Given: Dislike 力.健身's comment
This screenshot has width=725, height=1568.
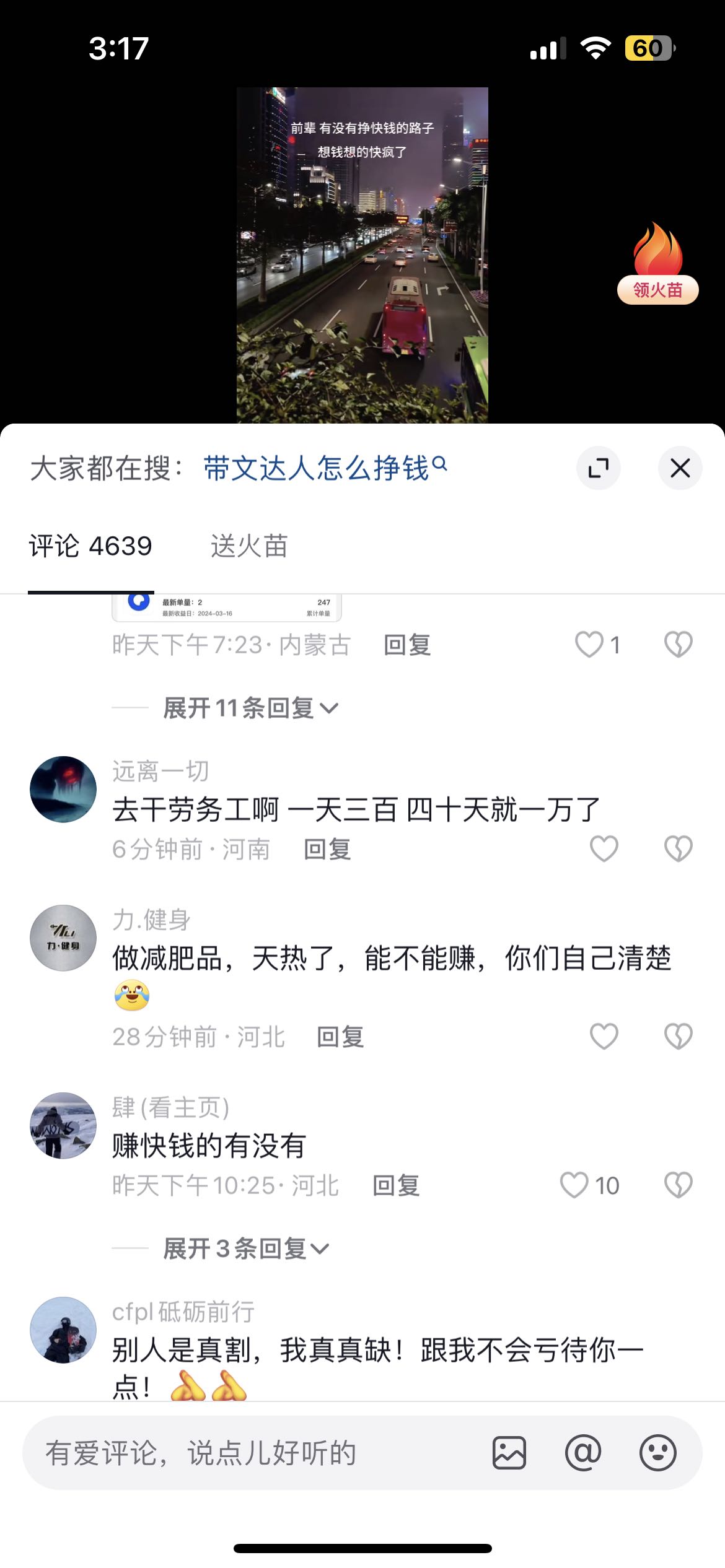Looking at the screenshot, I should 678,1036.
